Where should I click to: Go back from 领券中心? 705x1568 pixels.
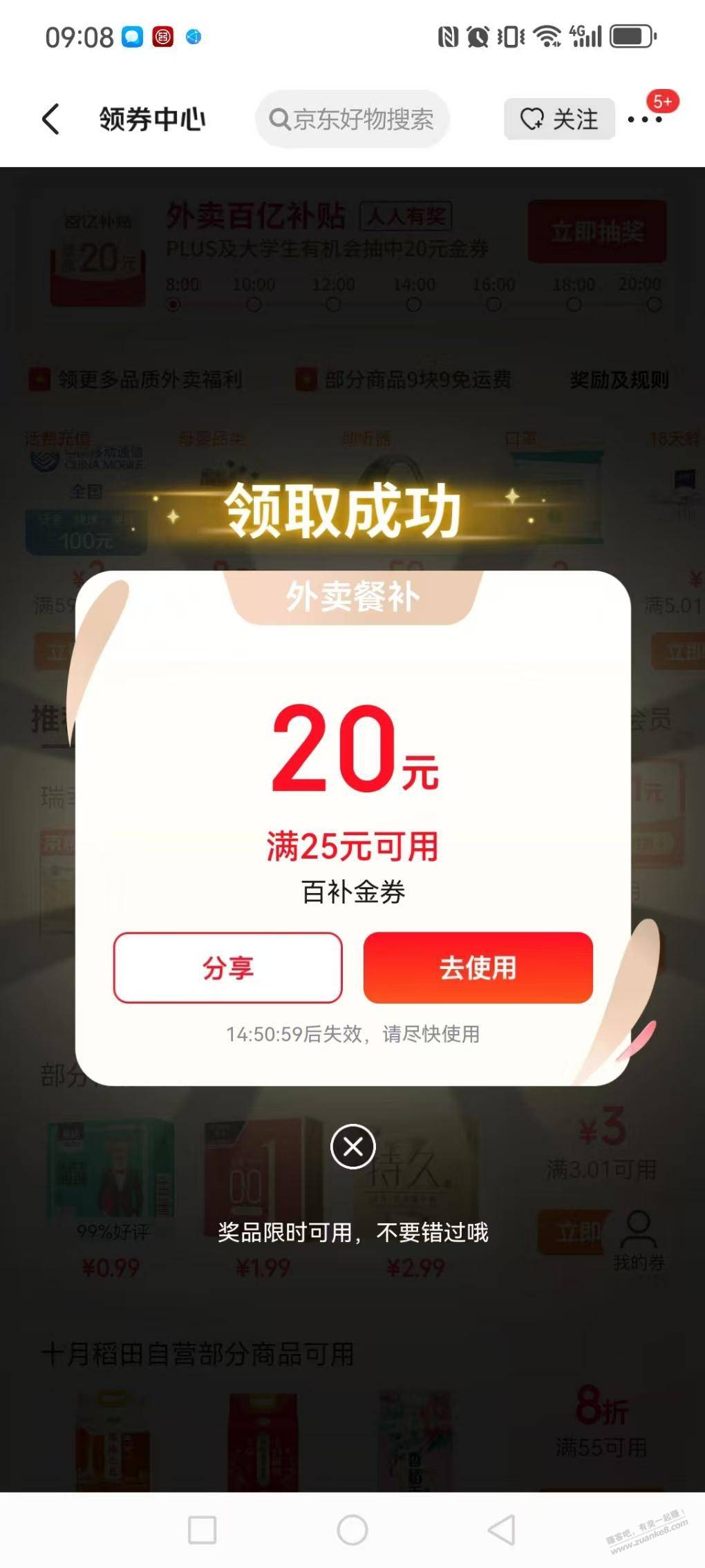tap(50, 119)
